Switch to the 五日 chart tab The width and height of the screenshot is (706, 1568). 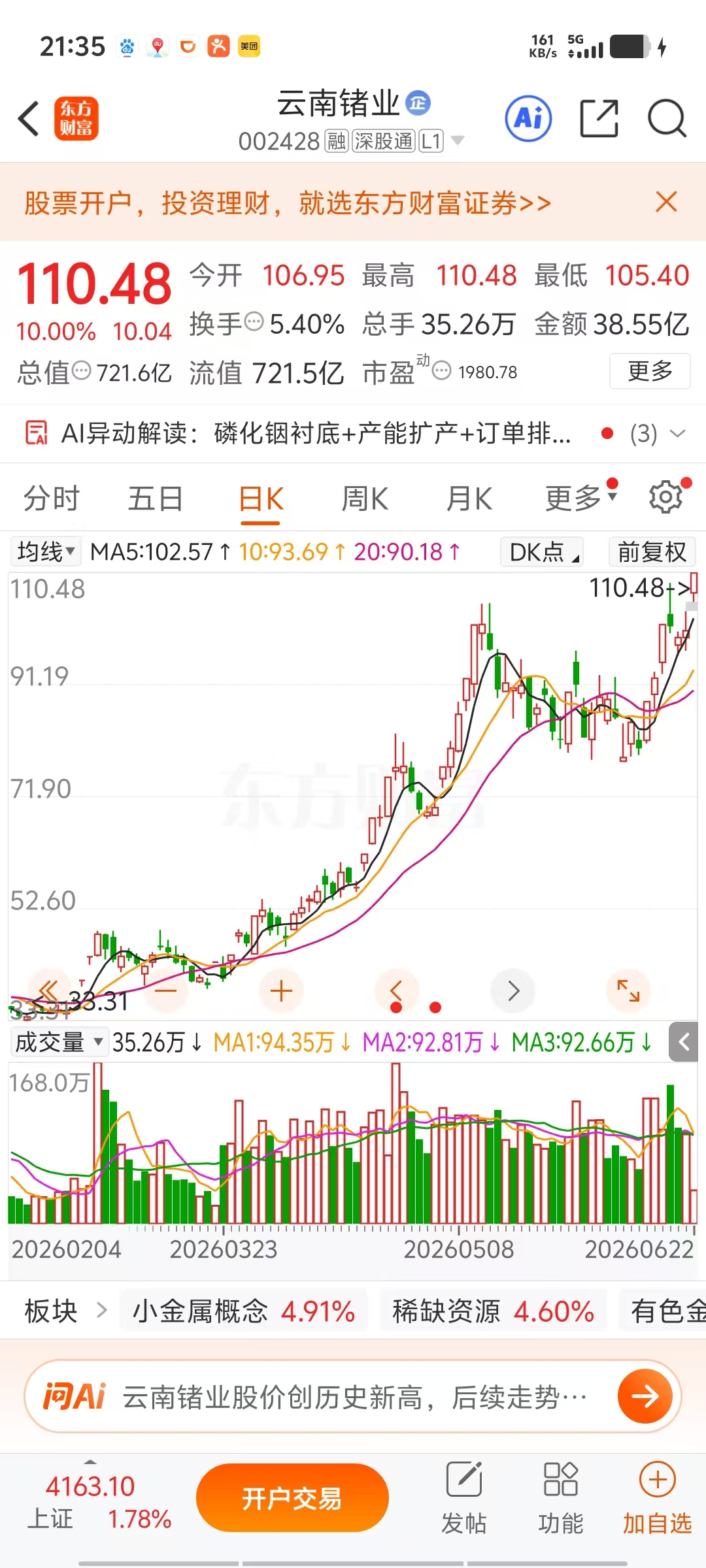point(156,499)
